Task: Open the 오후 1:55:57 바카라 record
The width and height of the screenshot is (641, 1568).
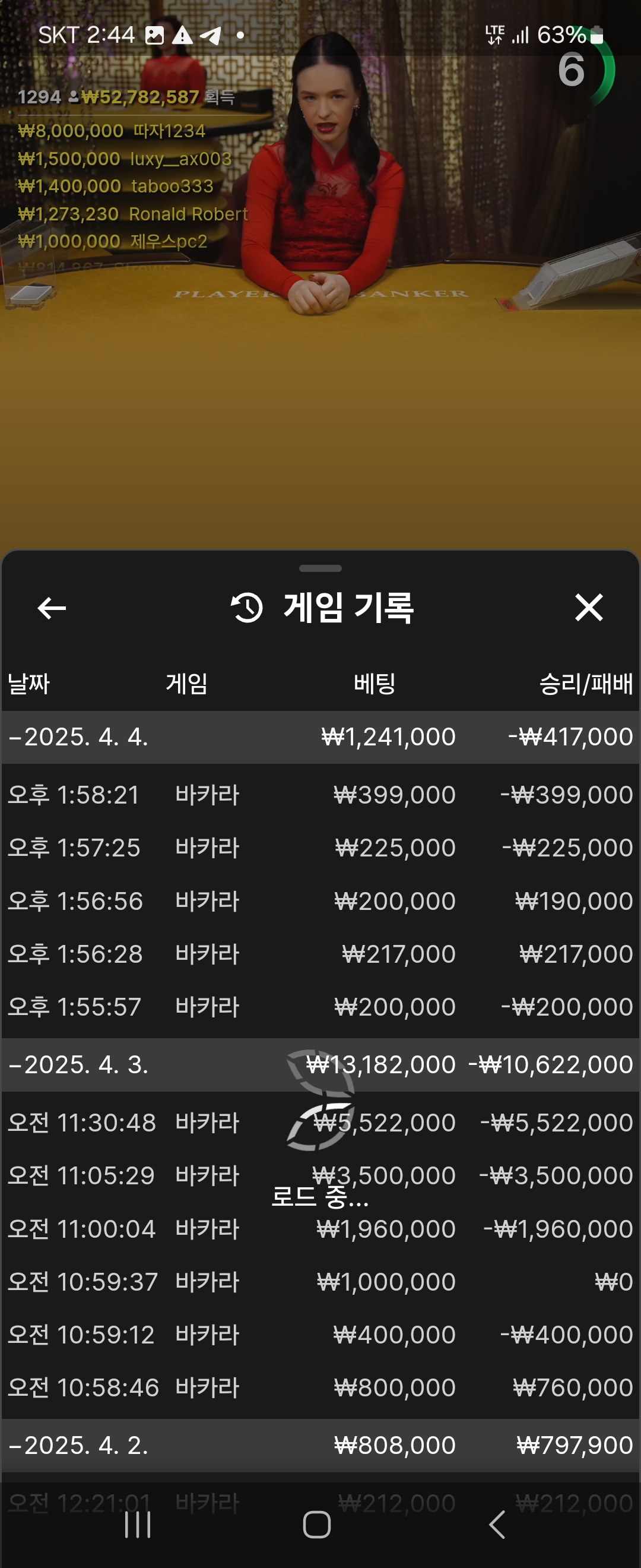Action: (x=320, y=1007)
